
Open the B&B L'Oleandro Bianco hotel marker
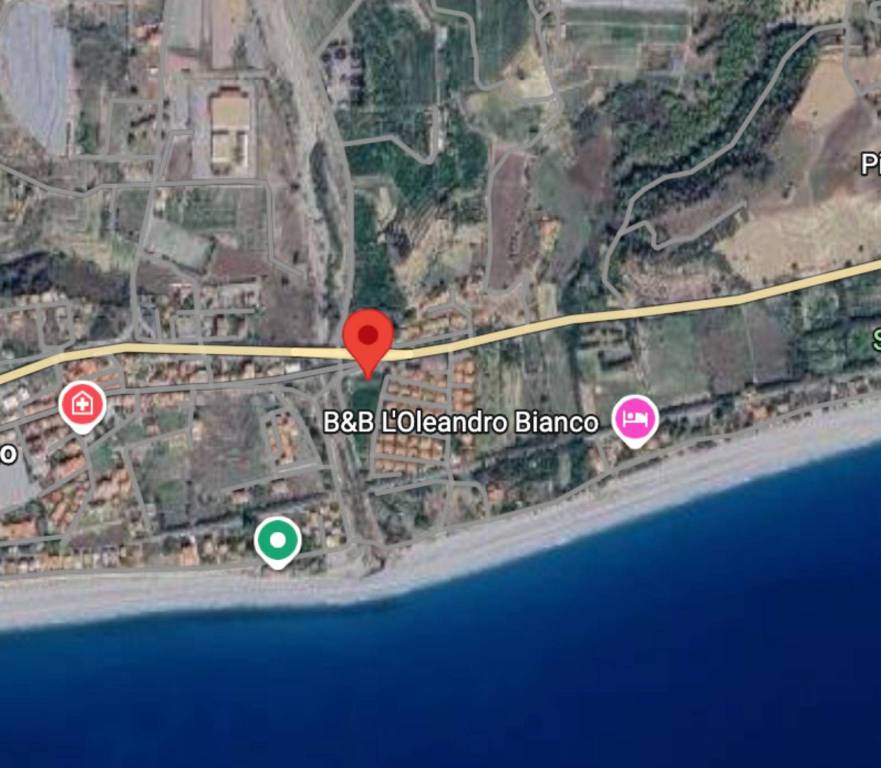[635, 418]
